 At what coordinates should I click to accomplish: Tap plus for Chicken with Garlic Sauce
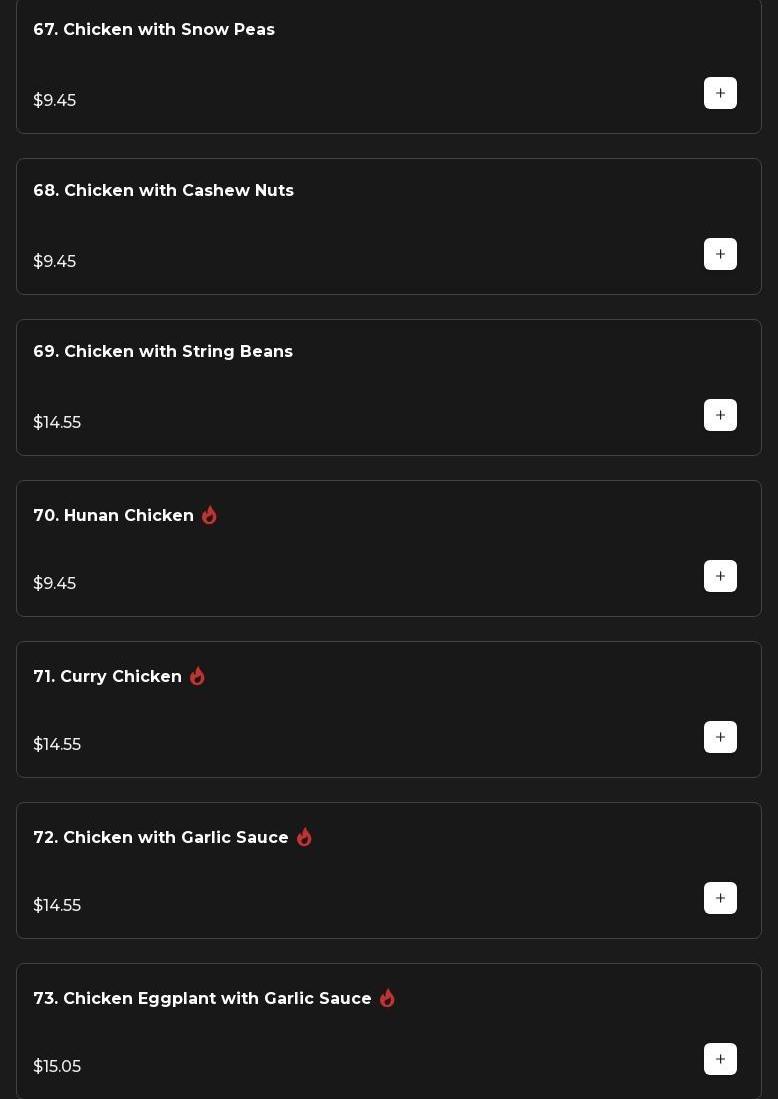[720, 898]
